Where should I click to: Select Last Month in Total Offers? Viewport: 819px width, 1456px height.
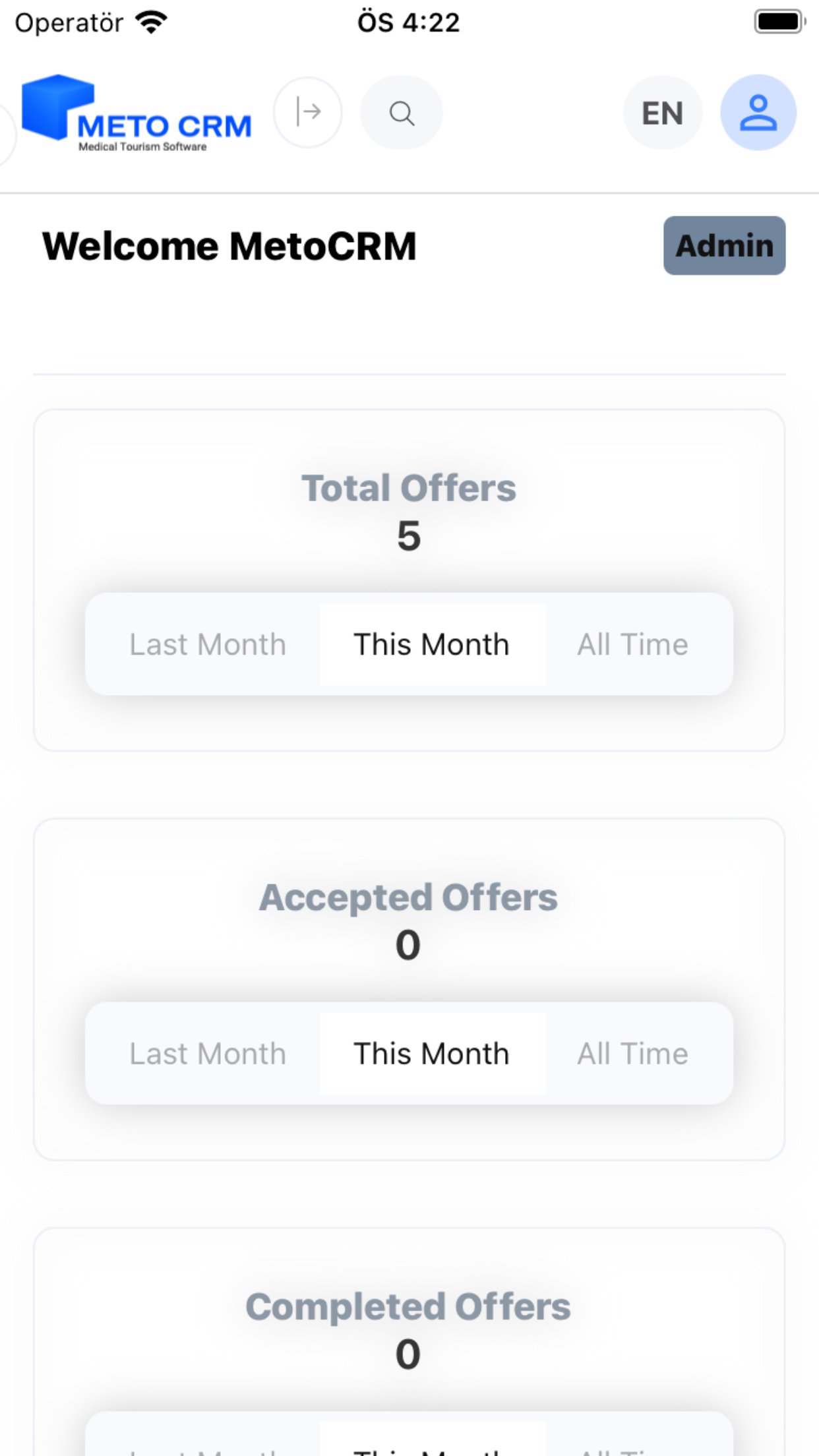[206, 644]
